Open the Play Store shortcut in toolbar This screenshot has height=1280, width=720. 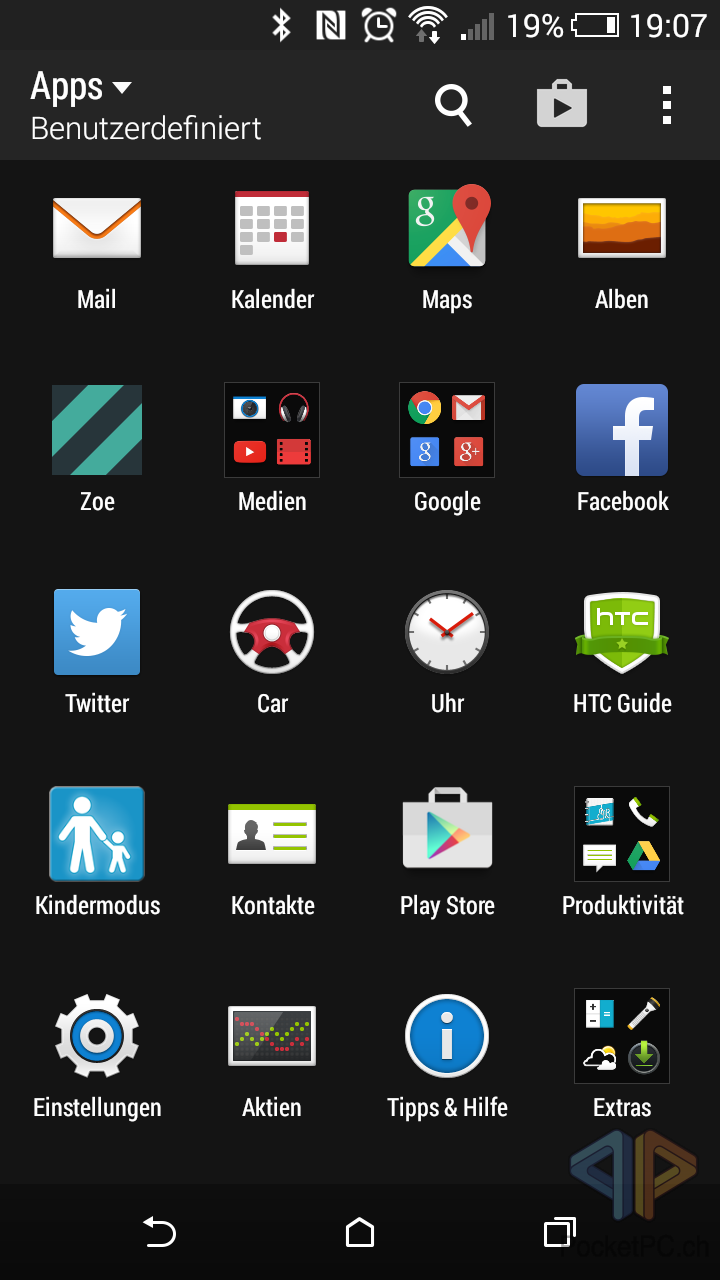pos(562,104)
